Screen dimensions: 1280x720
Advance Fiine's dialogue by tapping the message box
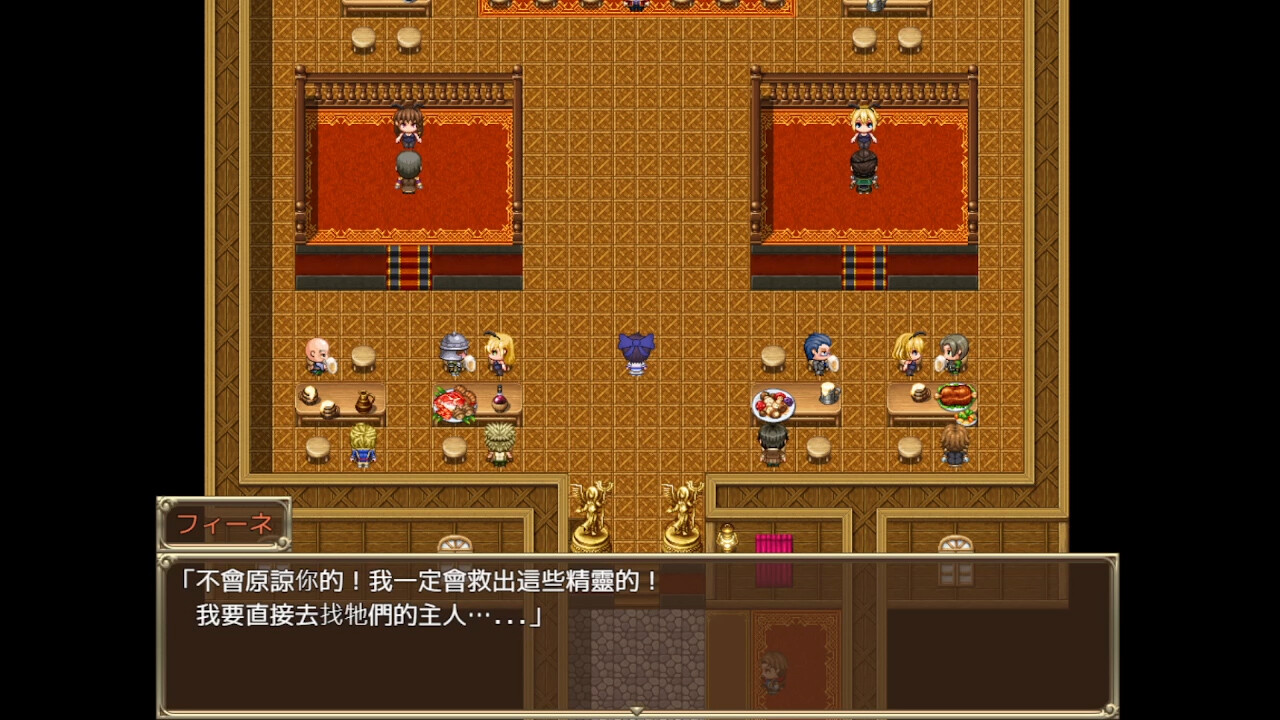tap(636, 634)
